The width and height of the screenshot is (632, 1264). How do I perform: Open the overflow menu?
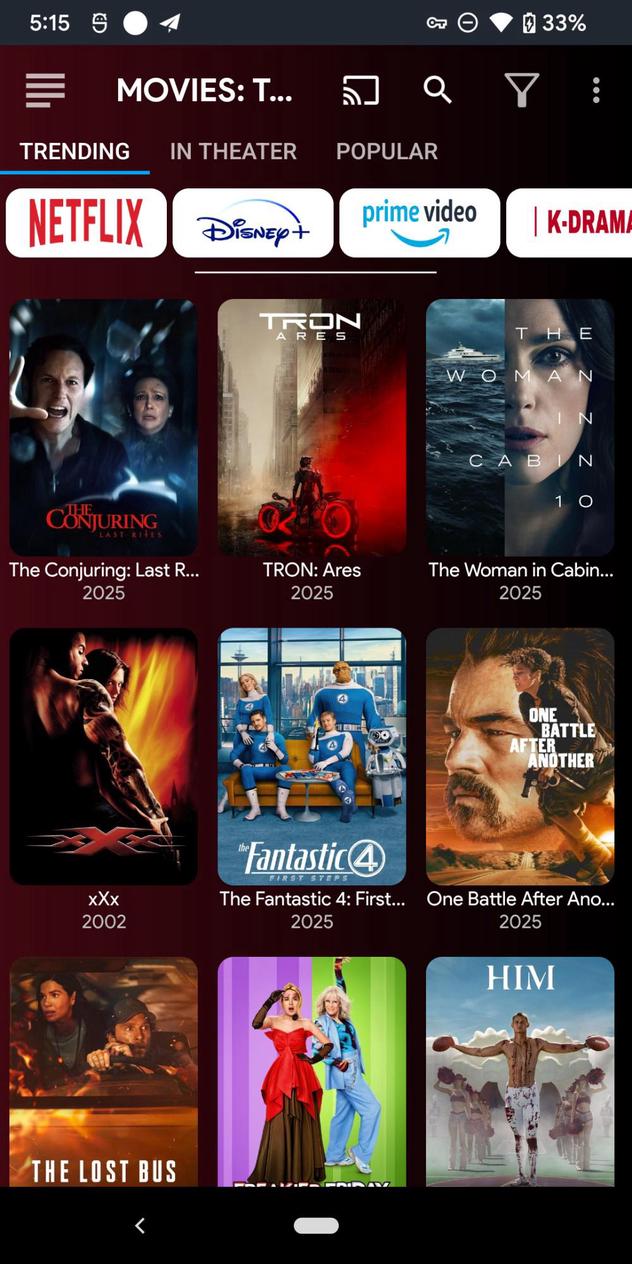tap(596, 91)
